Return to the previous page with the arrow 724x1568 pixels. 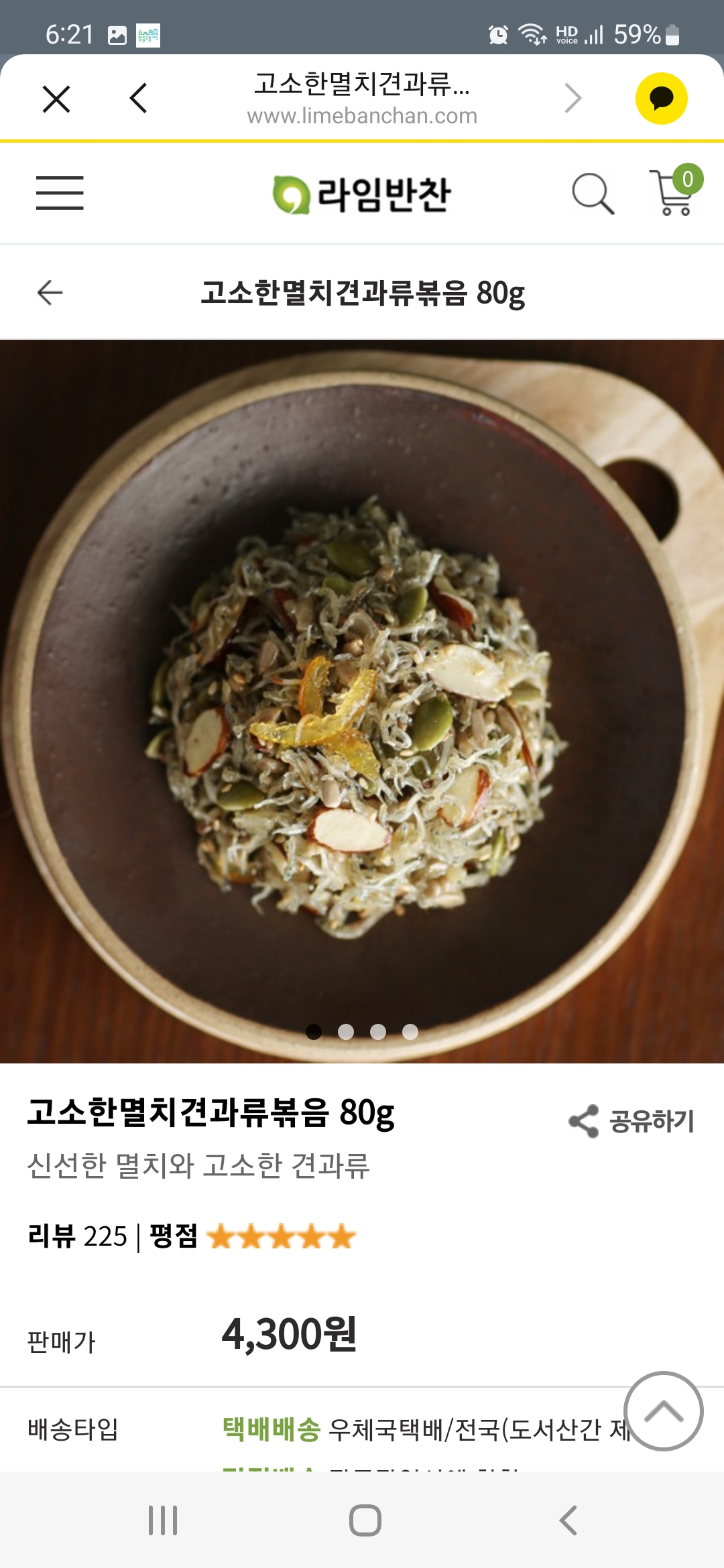pos(50,293)
